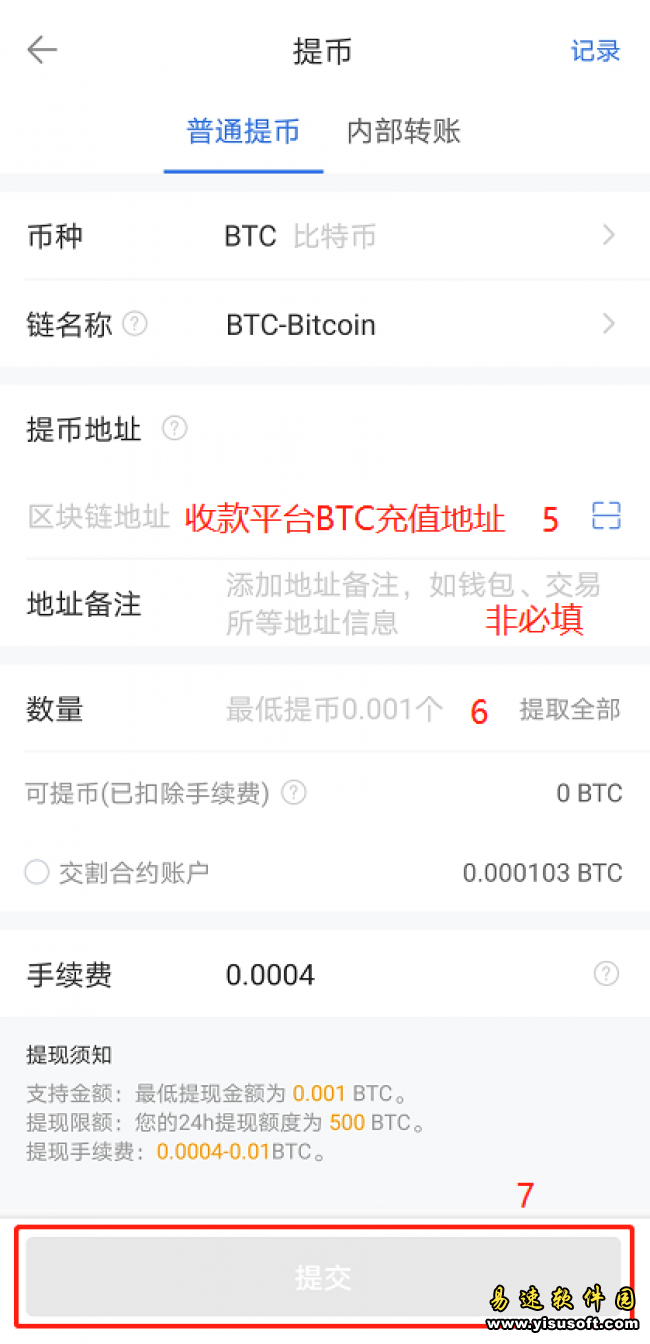
Task: Select the 交割合约账户 radio option
Action: [x=37, y=873]
